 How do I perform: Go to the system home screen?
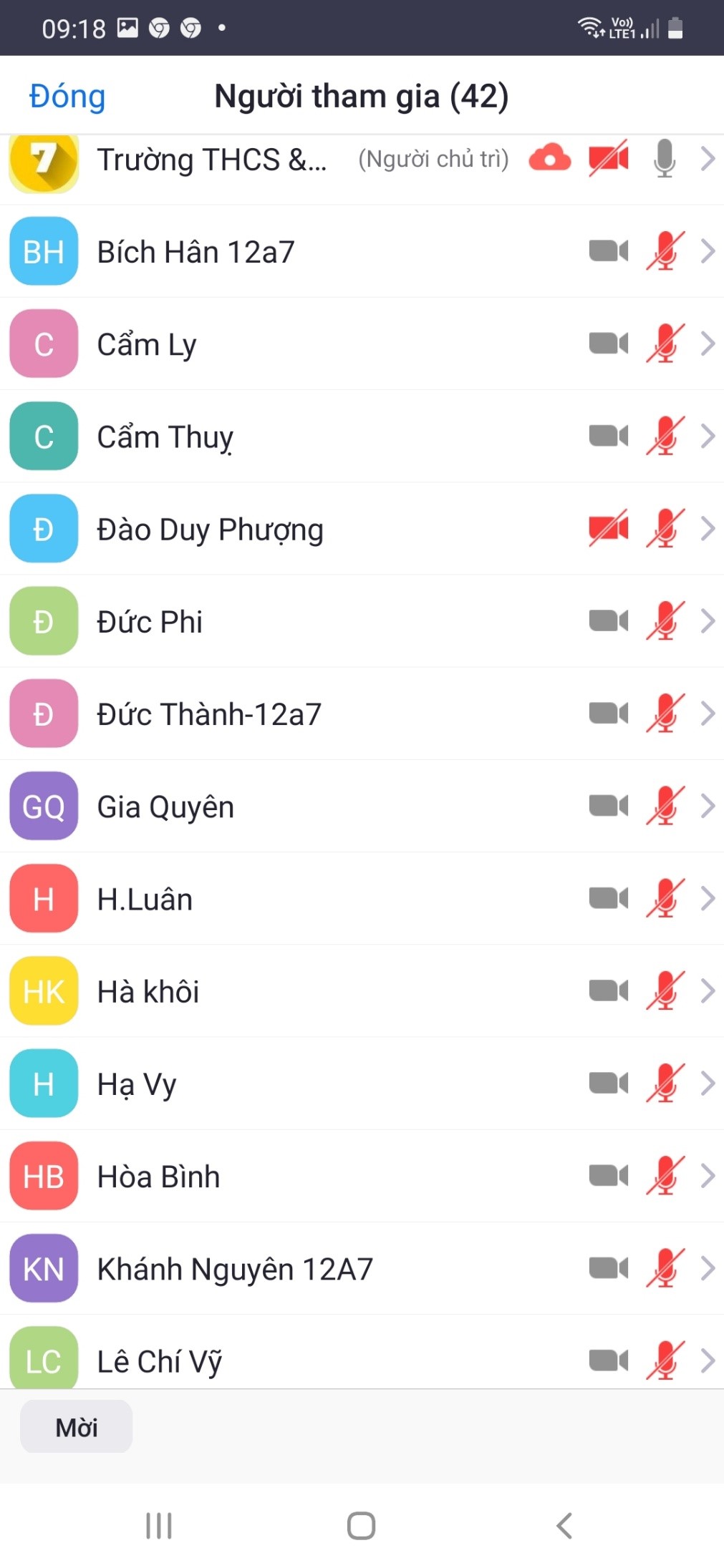tap(361, 1525)
